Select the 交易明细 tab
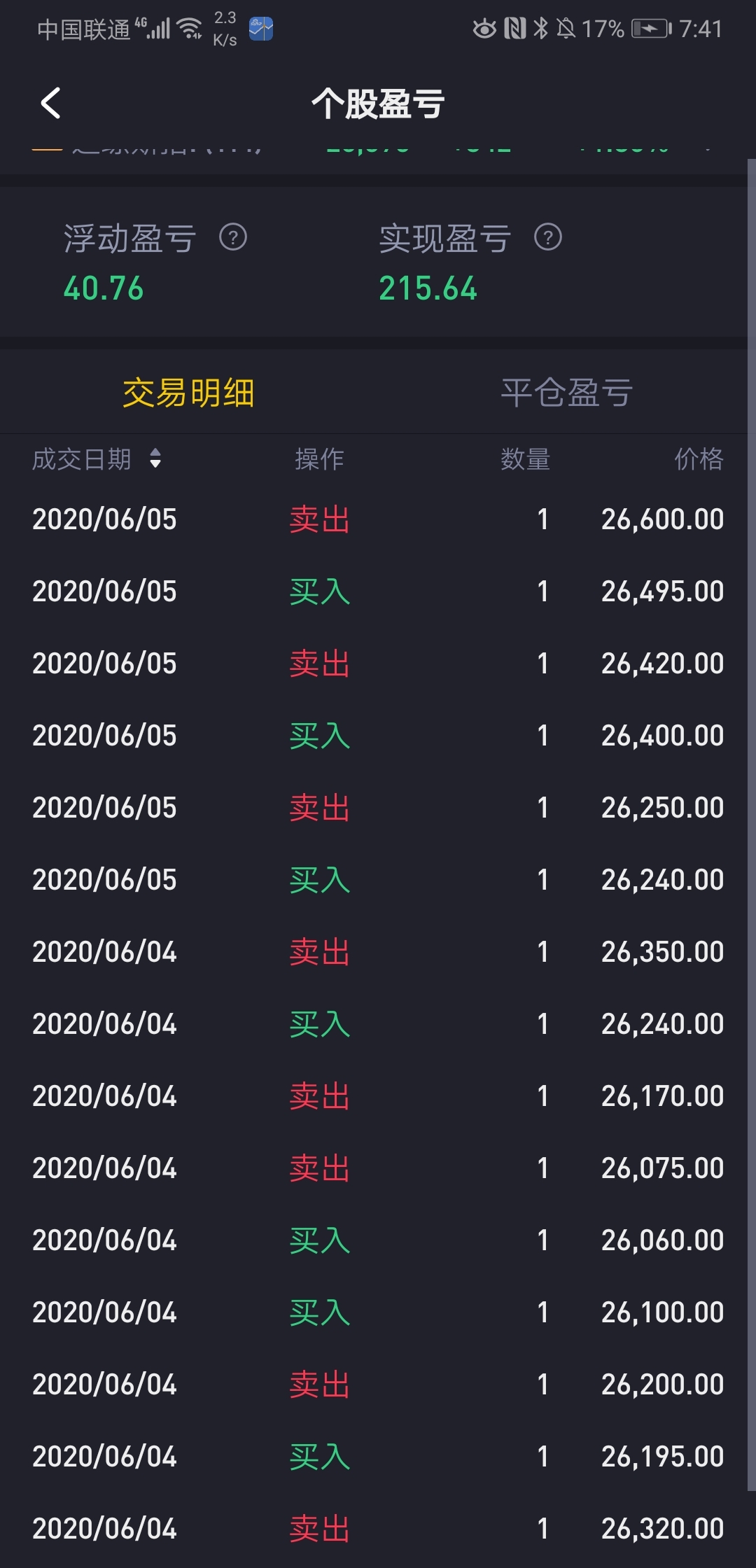The image size is (756, 1568). (x=188, y=393)
